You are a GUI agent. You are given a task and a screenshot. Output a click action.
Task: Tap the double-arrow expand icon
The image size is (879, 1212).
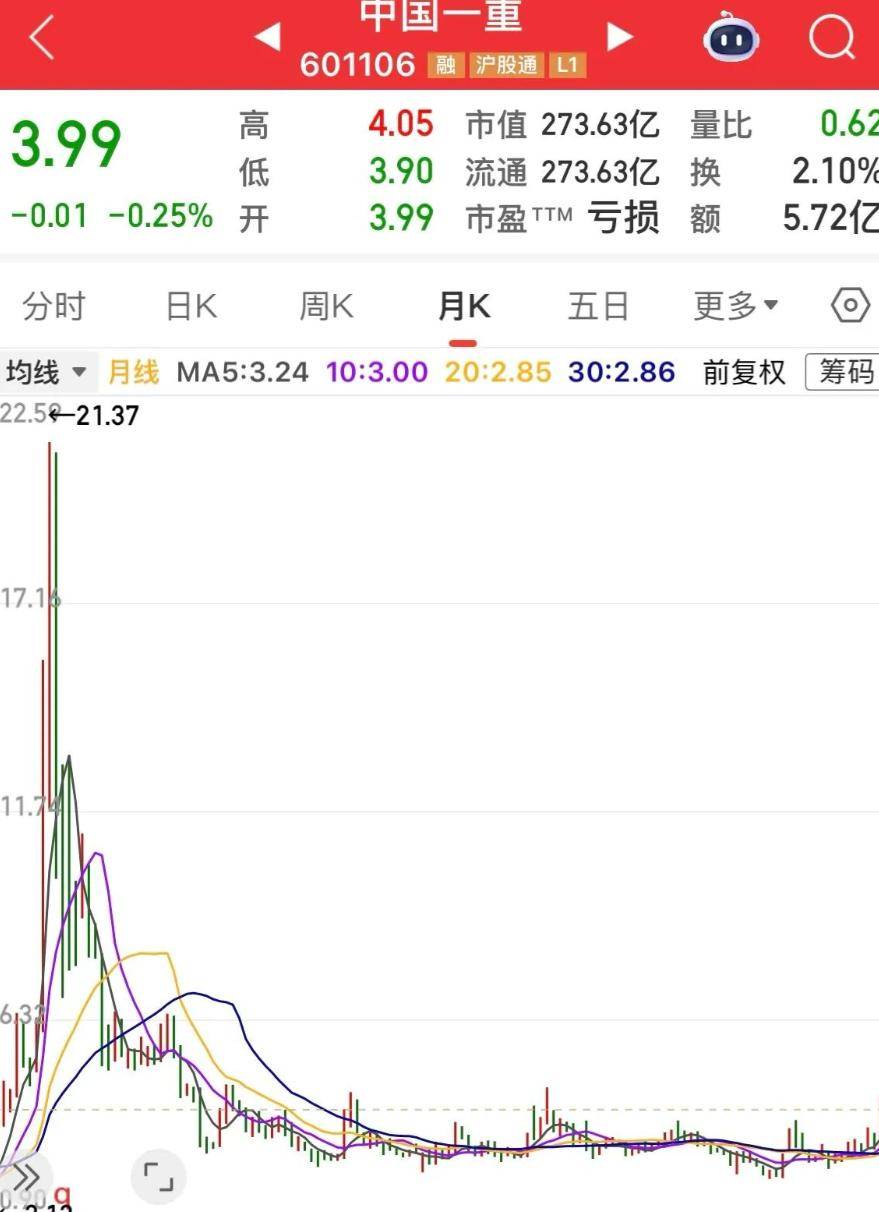[x=26, y=1176]
